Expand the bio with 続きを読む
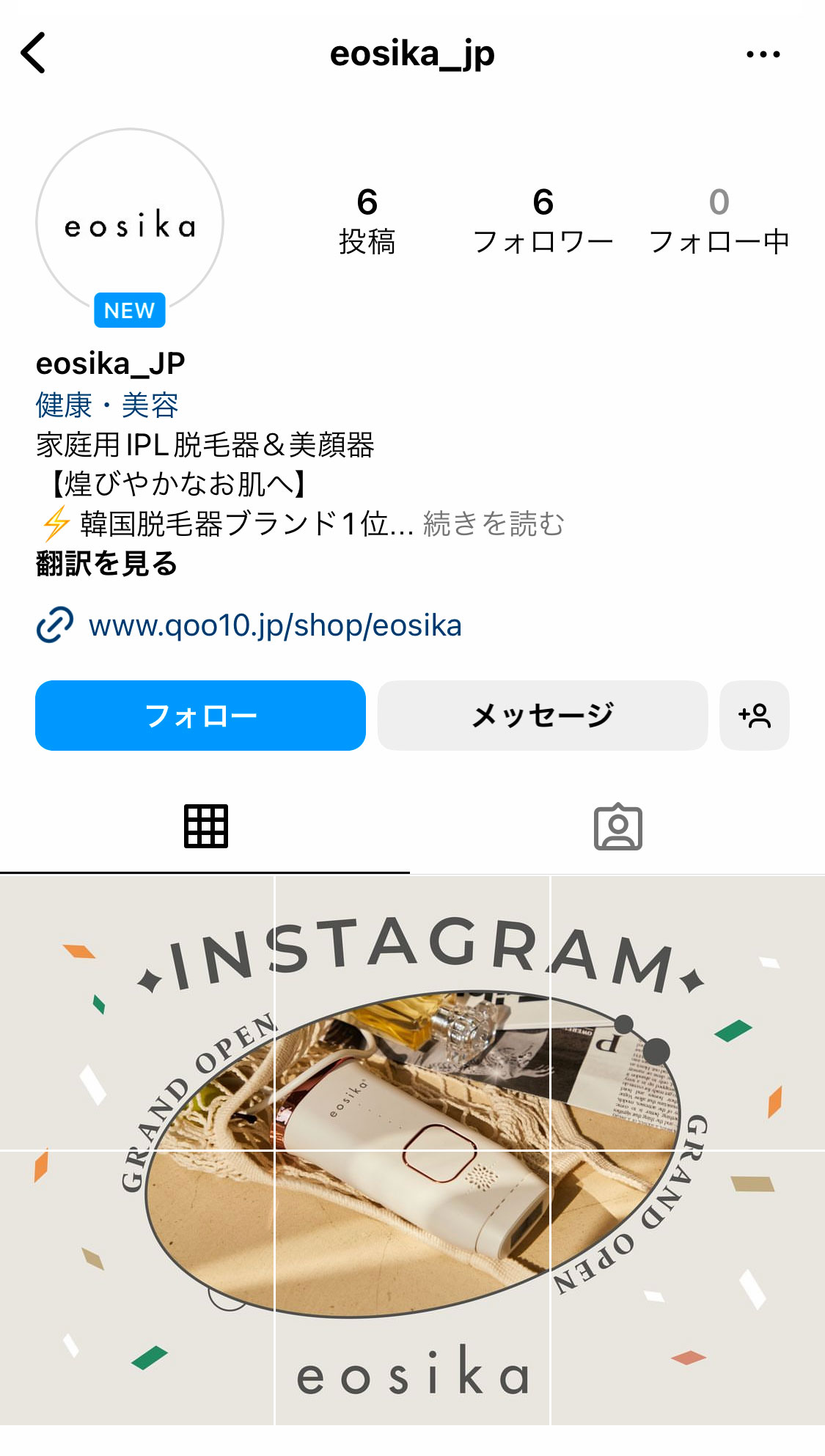This screenshot has height=1456, width=825. 494,524
